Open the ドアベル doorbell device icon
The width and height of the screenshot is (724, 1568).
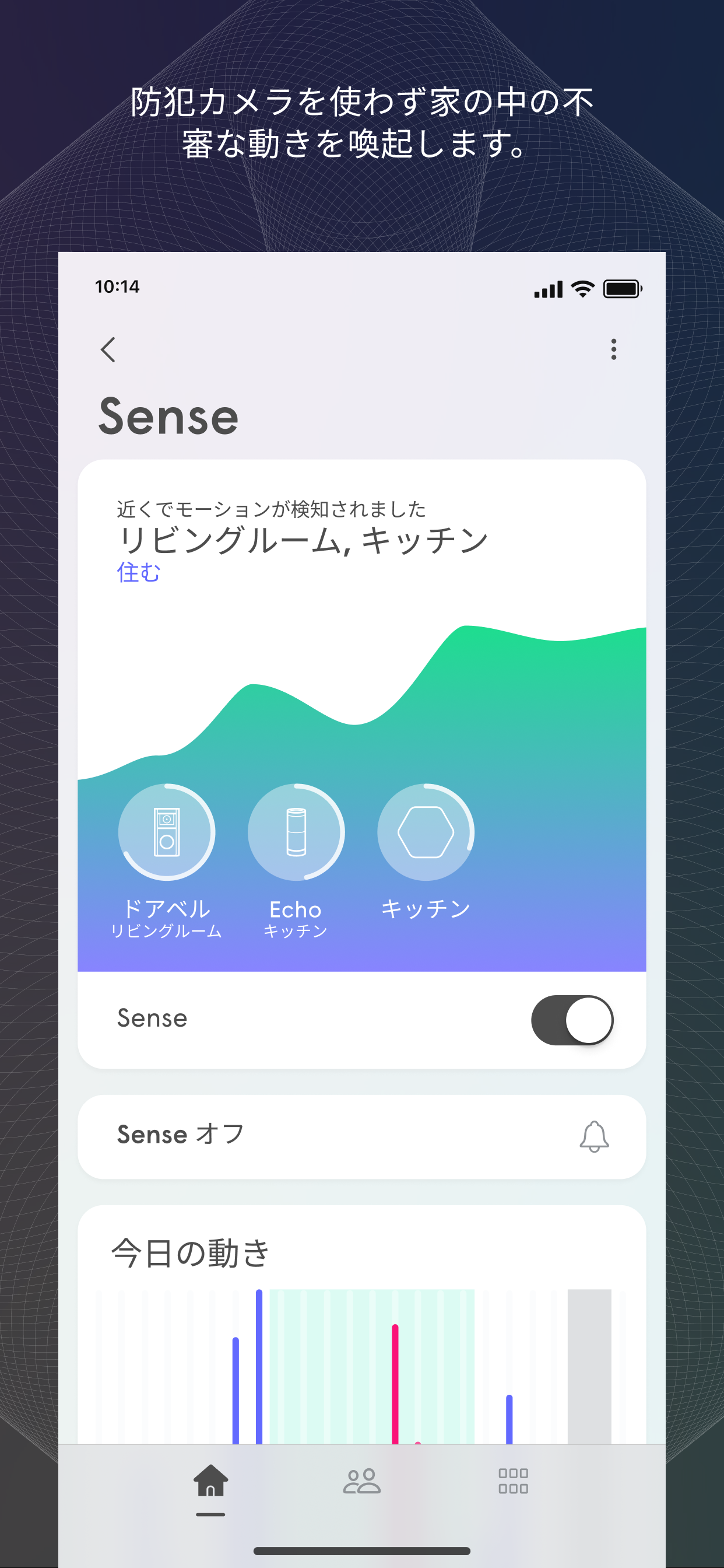pyautogui.click(x=168, y=834)
